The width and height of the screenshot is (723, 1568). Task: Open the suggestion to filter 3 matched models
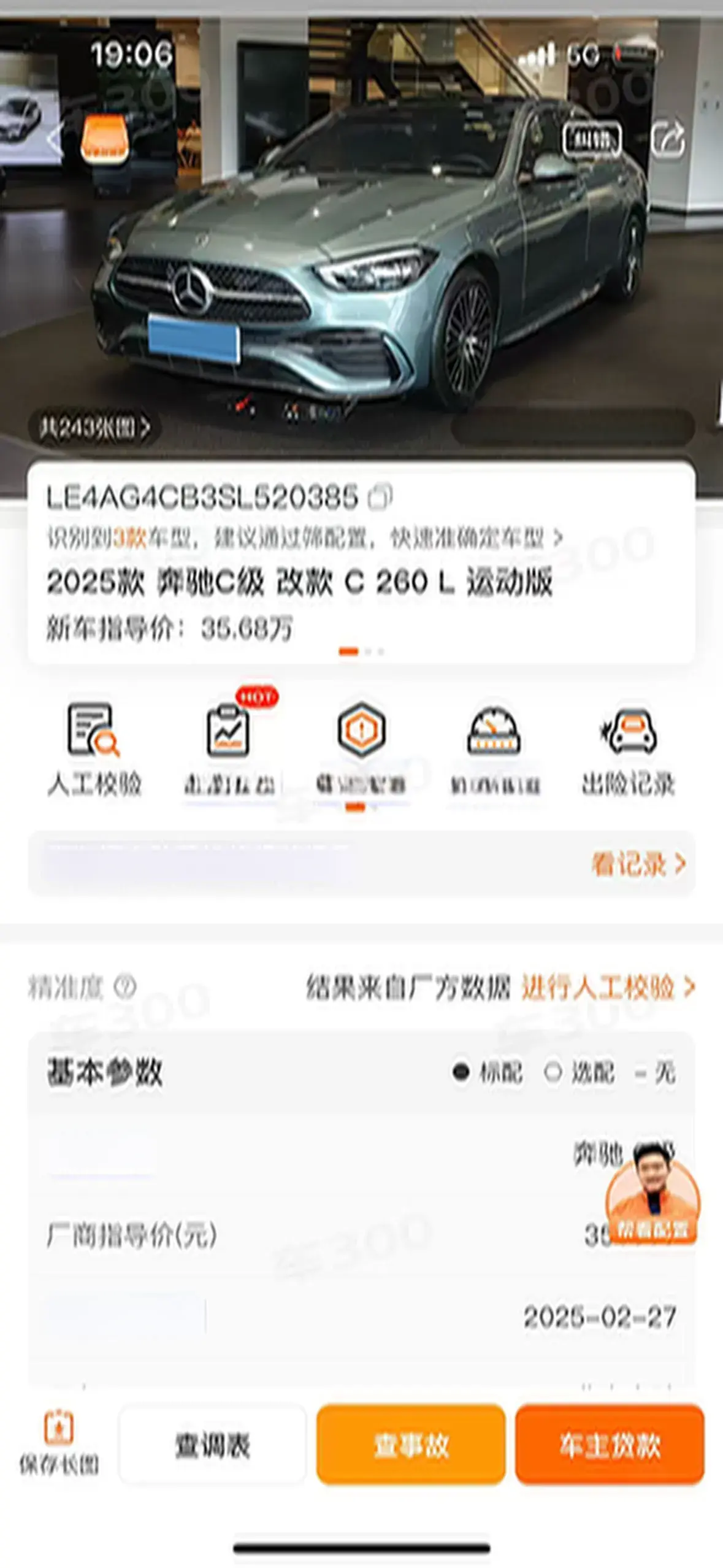click(305, 539)
